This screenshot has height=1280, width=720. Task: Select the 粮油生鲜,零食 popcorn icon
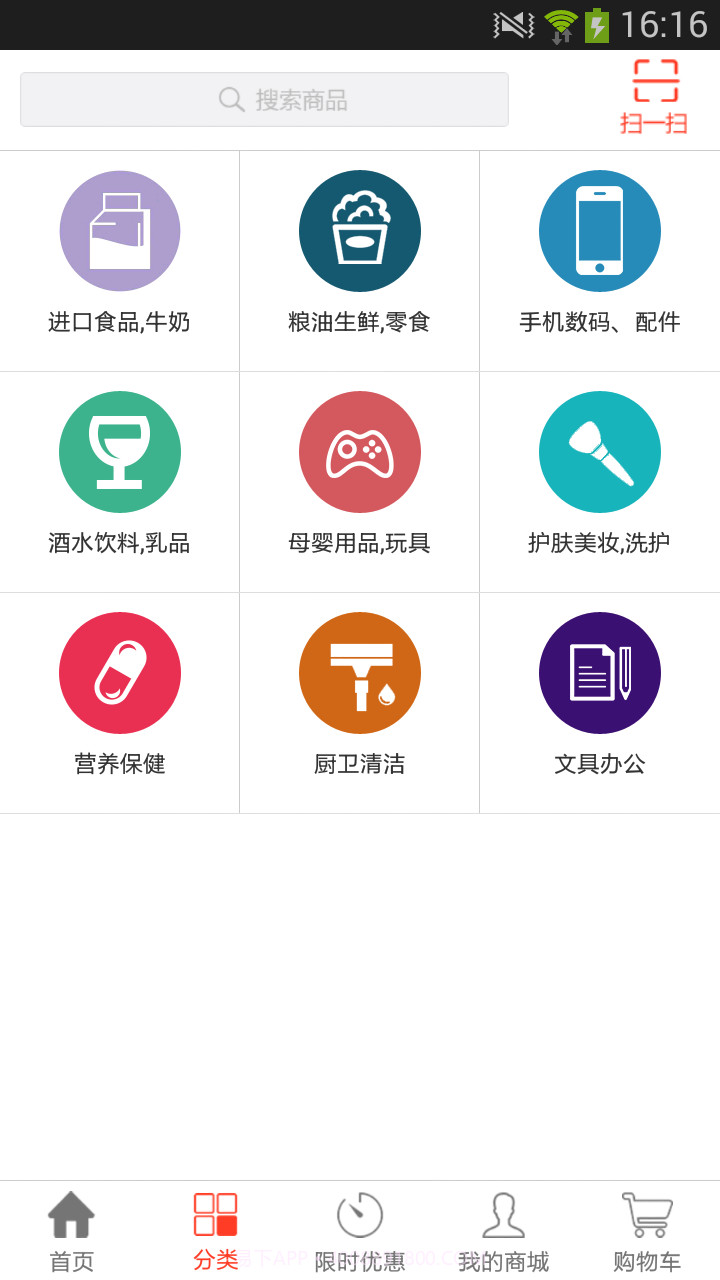360,230
